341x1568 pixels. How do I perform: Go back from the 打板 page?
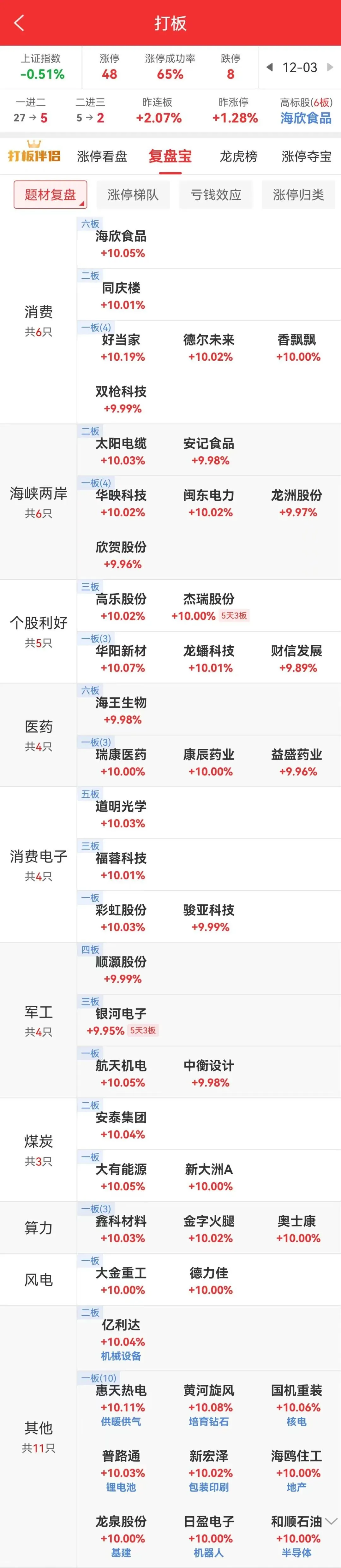coord(19,23)
